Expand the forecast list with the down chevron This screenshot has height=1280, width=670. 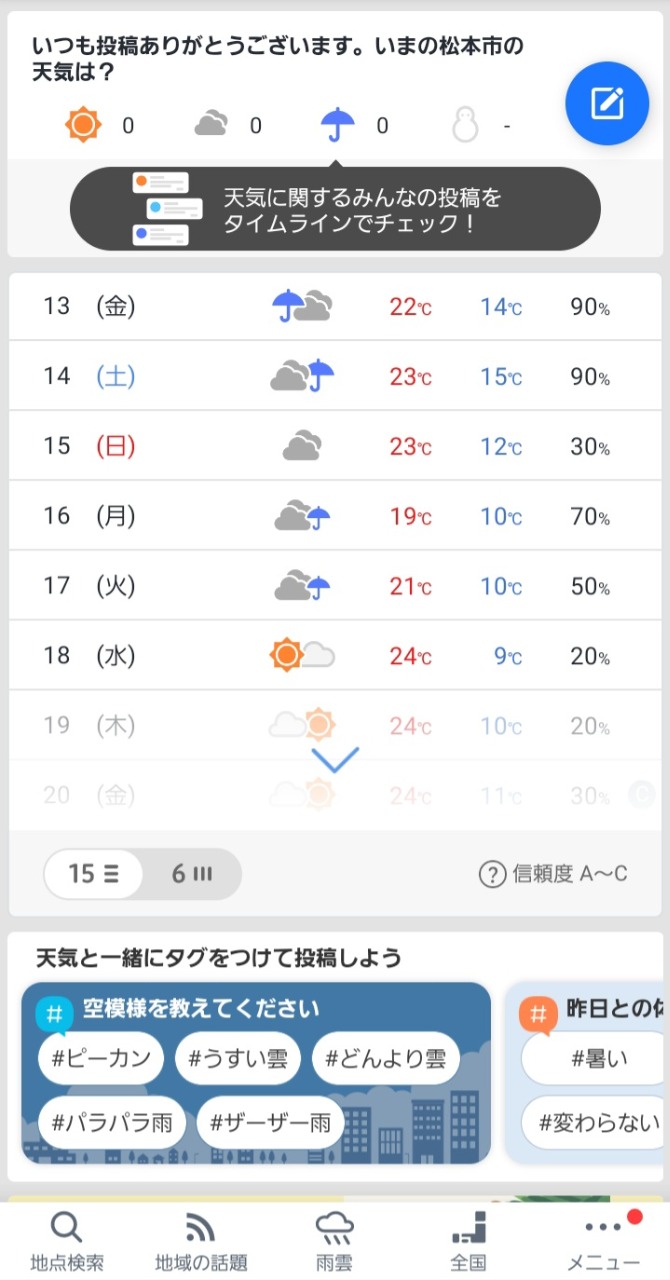pyautogui.click(x=335, y=759)
